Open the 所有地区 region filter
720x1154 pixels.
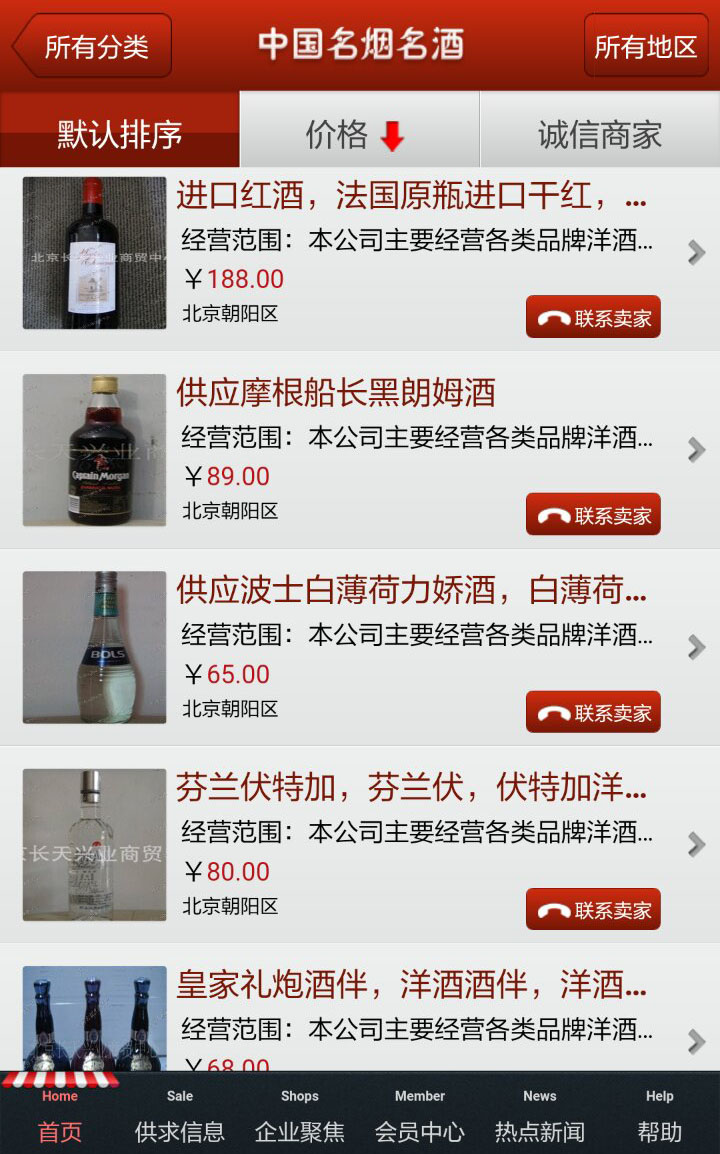coord(645,46)
